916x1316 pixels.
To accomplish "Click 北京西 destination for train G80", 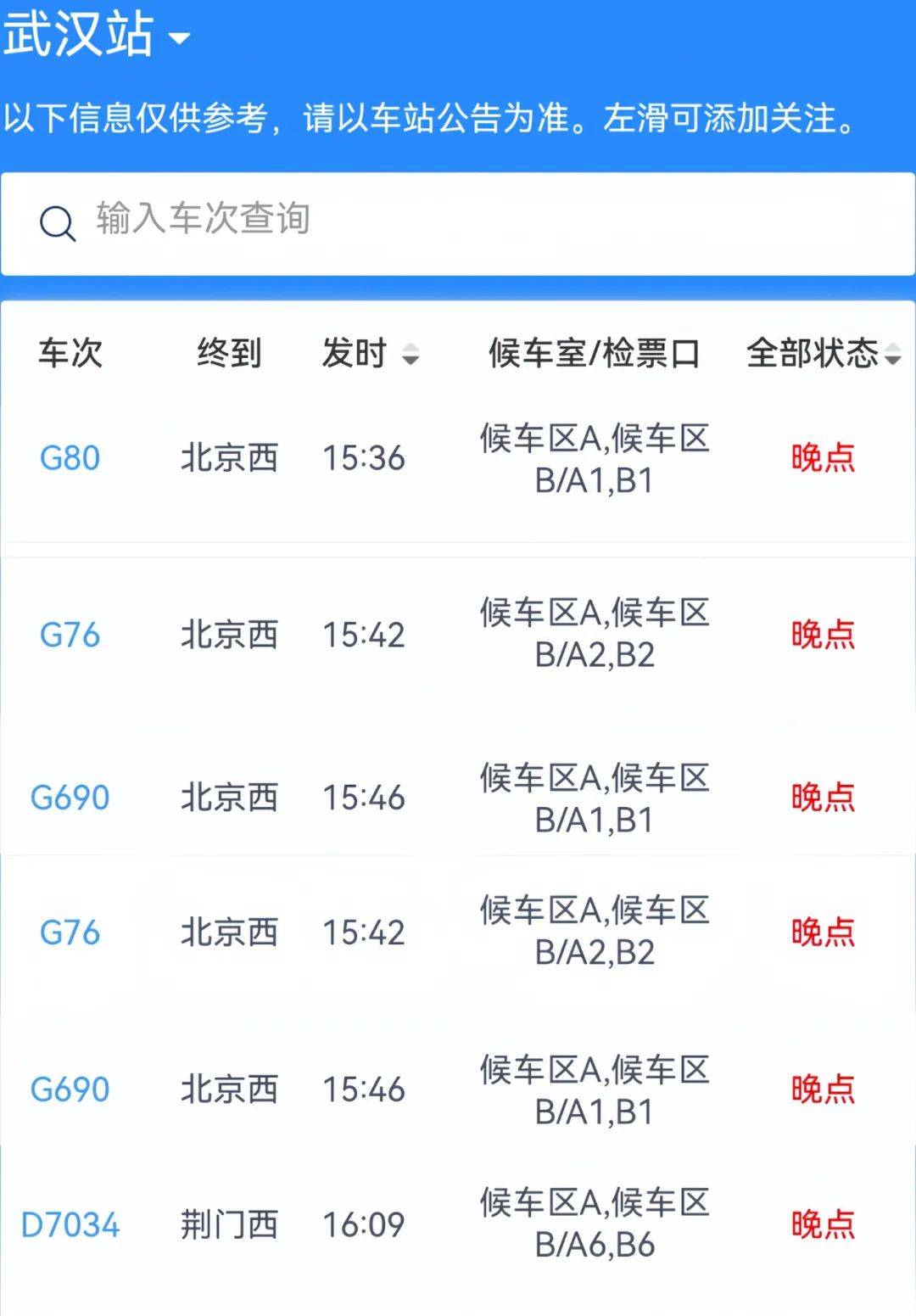I will click(229, 458).
